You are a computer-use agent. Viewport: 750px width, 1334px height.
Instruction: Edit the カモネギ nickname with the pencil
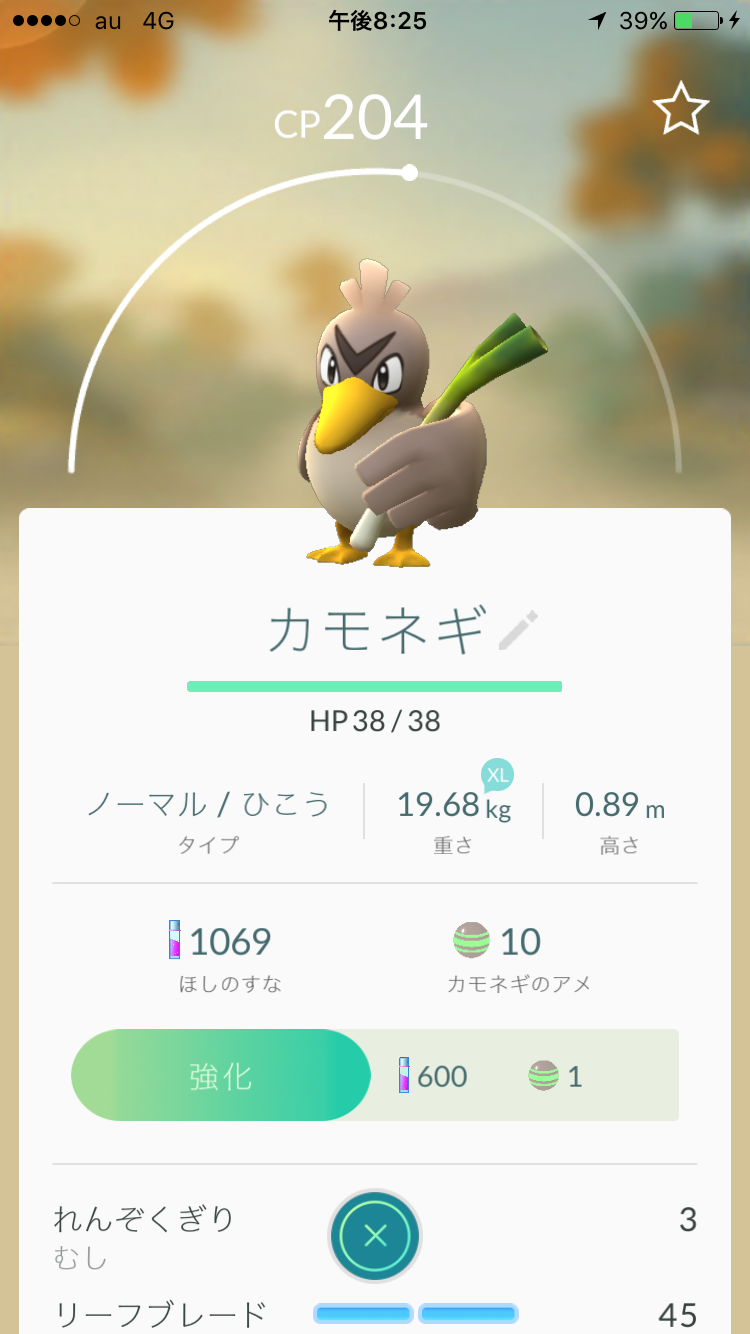[x=518, y=630]
